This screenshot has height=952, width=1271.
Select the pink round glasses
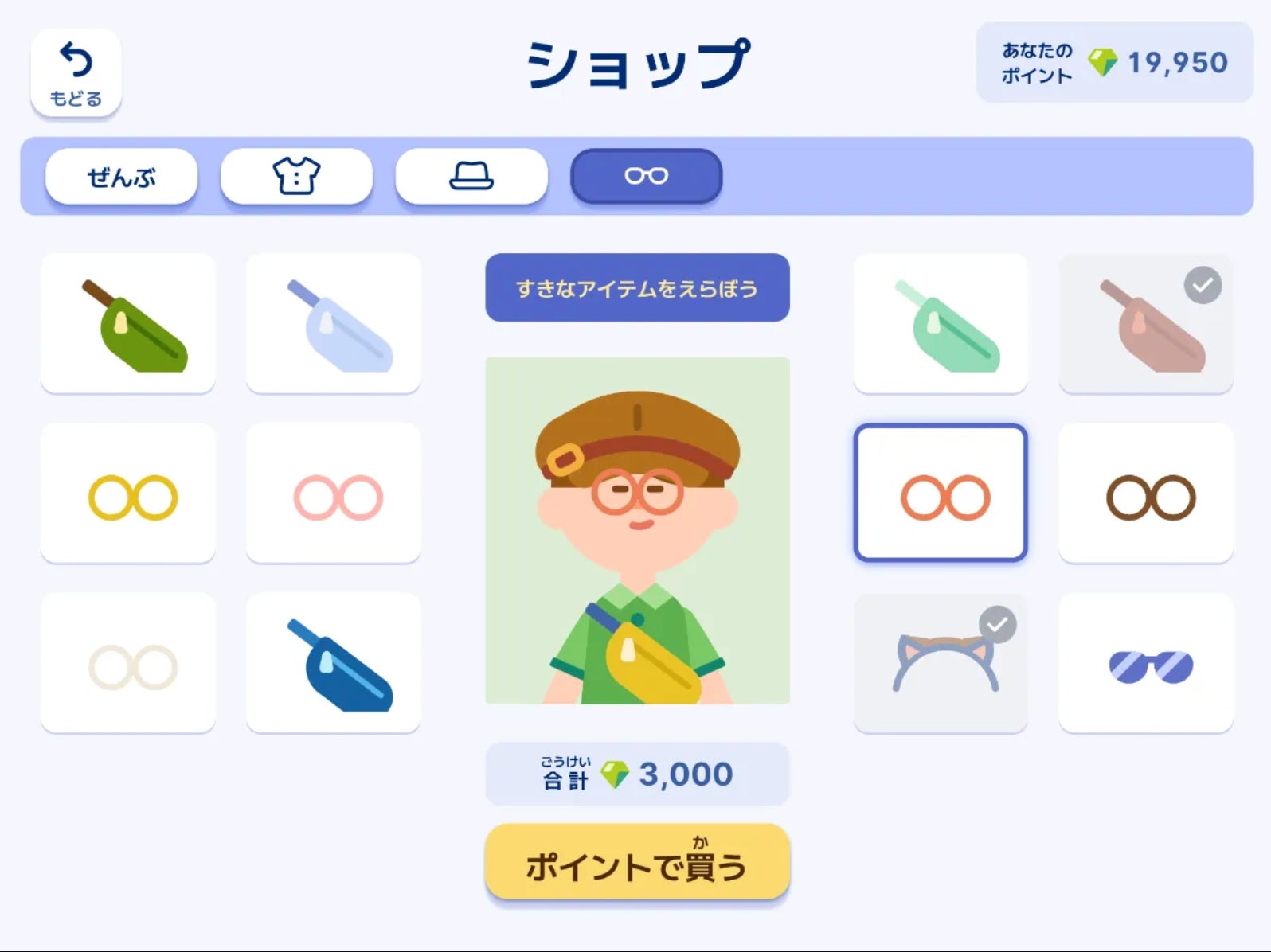click(334, 493)
